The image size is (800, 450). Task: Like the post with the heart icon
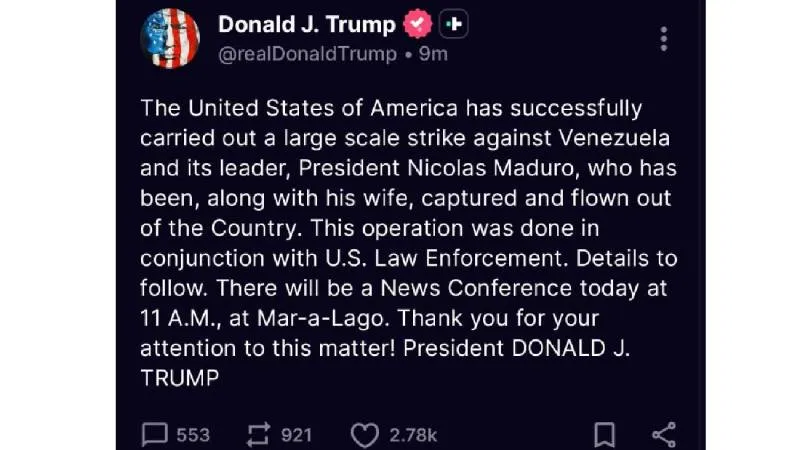pyautogui.click(x=365, y=434)
